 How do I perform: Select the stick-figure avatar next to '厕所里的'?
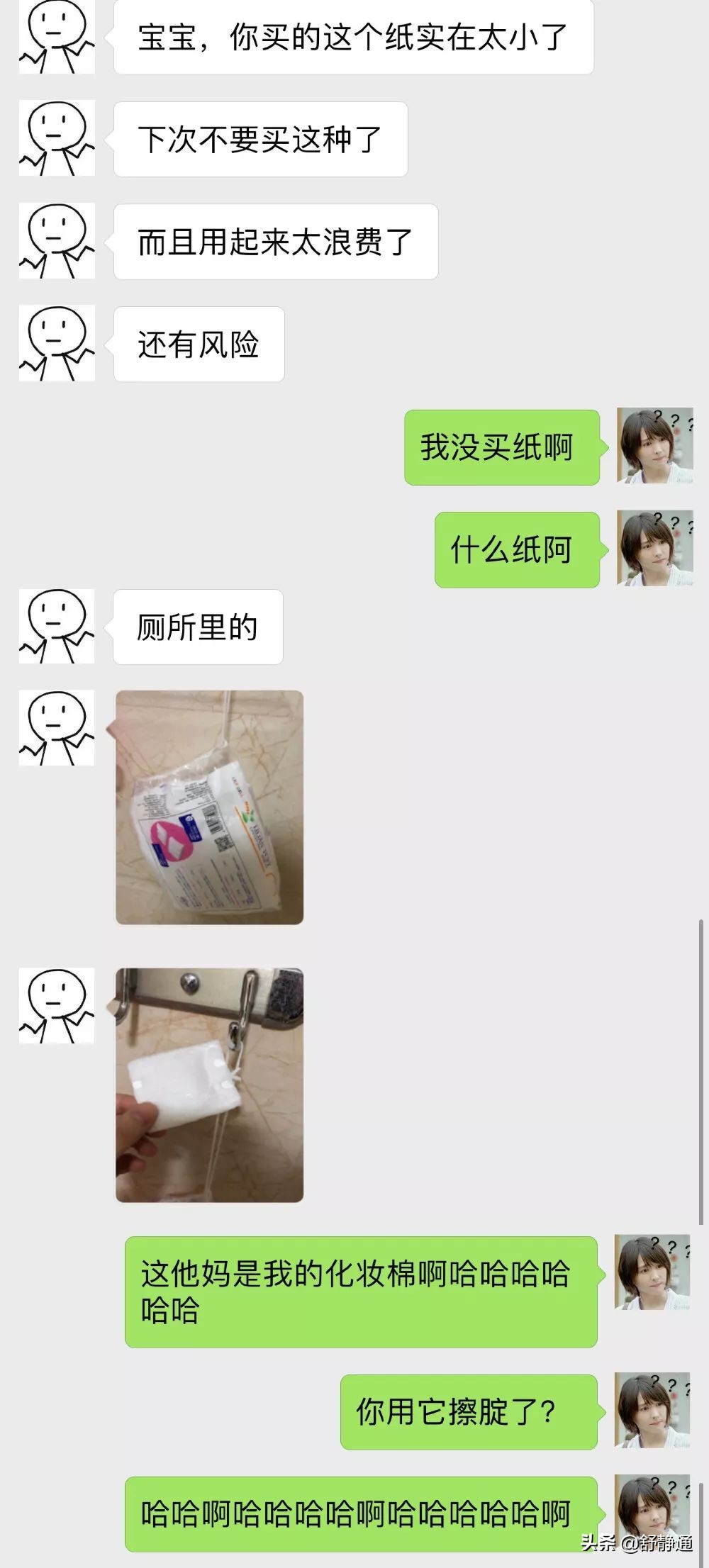pyautogui.click(x=57, y=627)
